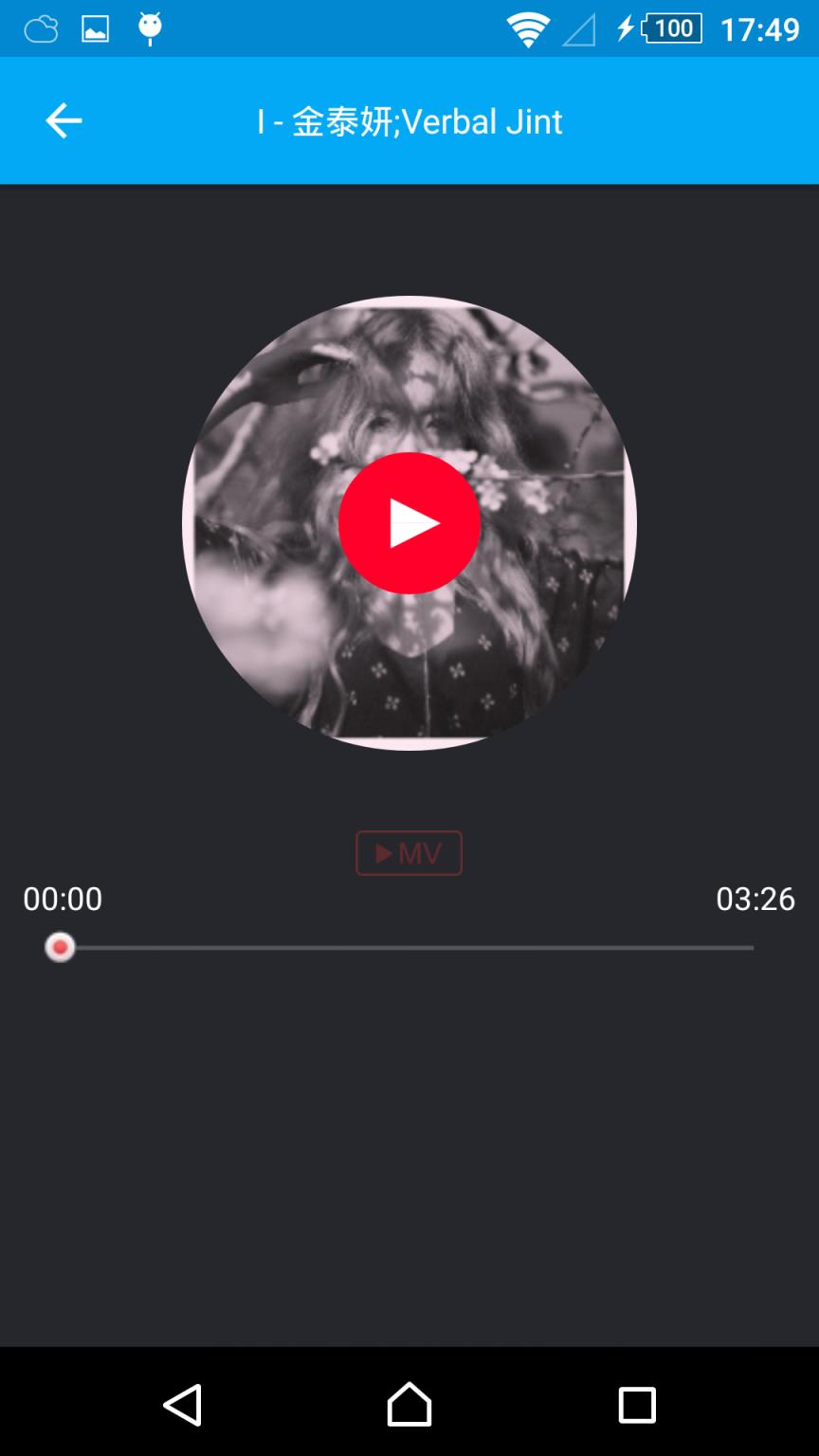Open Wi-Fi status indicator

[x=527, y=27]
